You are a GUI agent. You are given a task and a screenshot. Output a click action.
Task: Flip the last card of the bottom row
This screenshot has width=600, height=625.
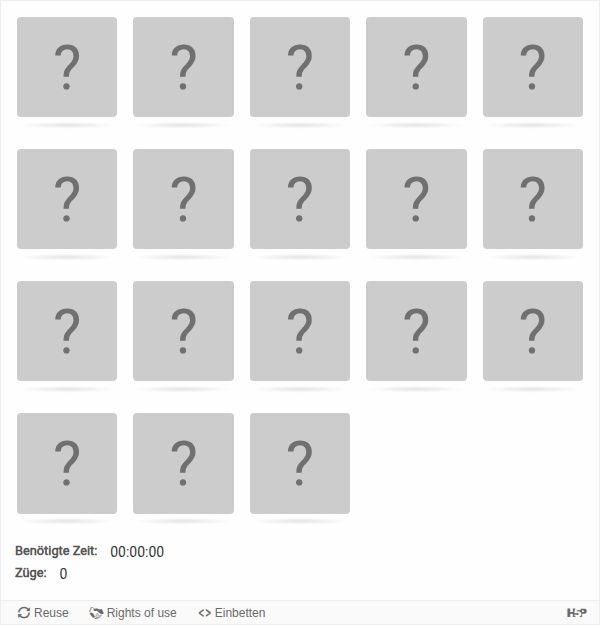point(299,463)
